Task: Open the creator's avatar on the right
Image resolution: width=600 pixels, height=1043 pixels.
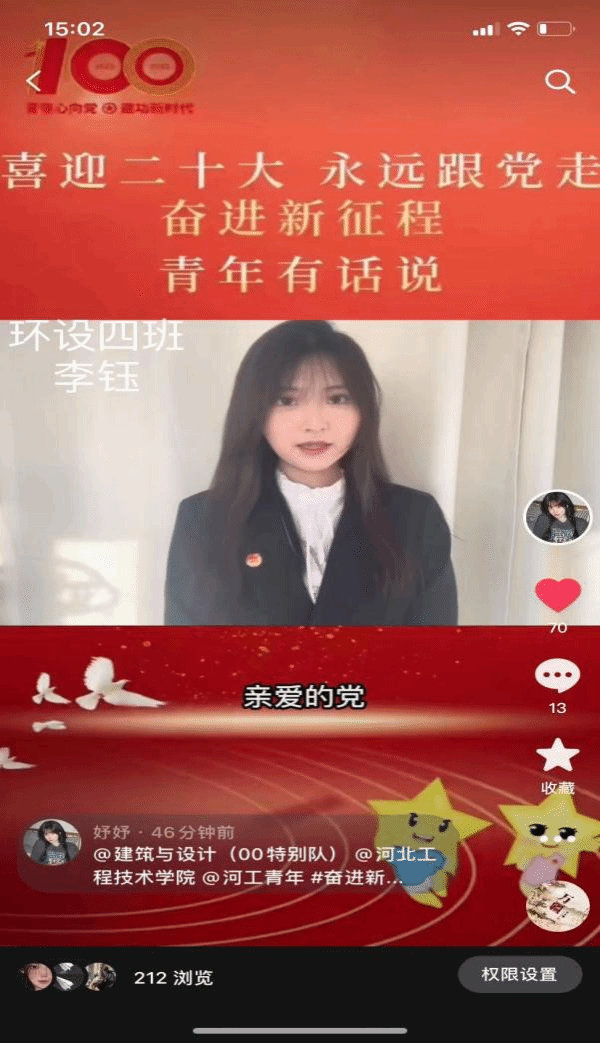Action: tap(557, 517)
